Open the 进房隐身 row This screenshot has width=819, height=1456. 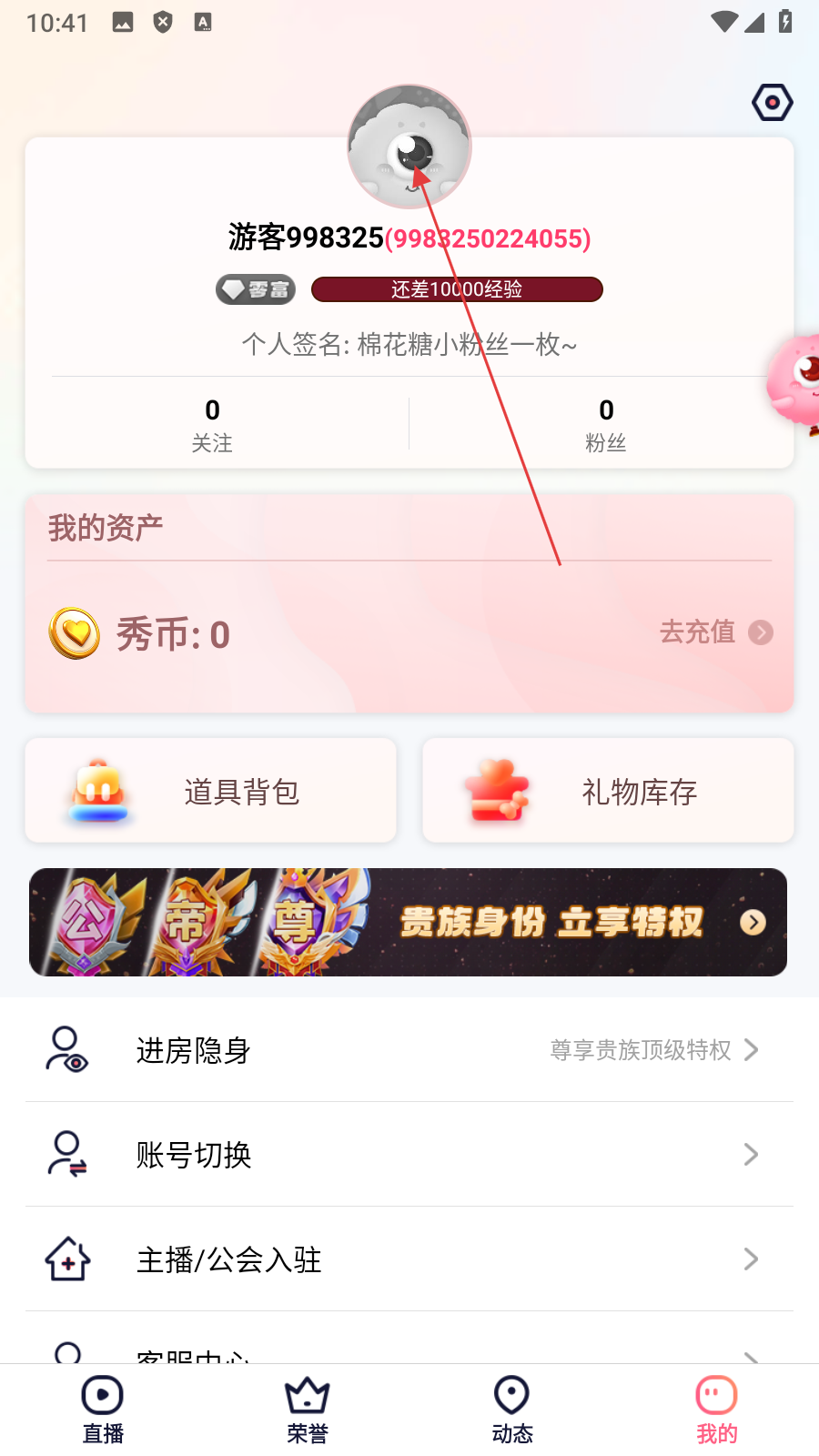tap(409, 1050)
